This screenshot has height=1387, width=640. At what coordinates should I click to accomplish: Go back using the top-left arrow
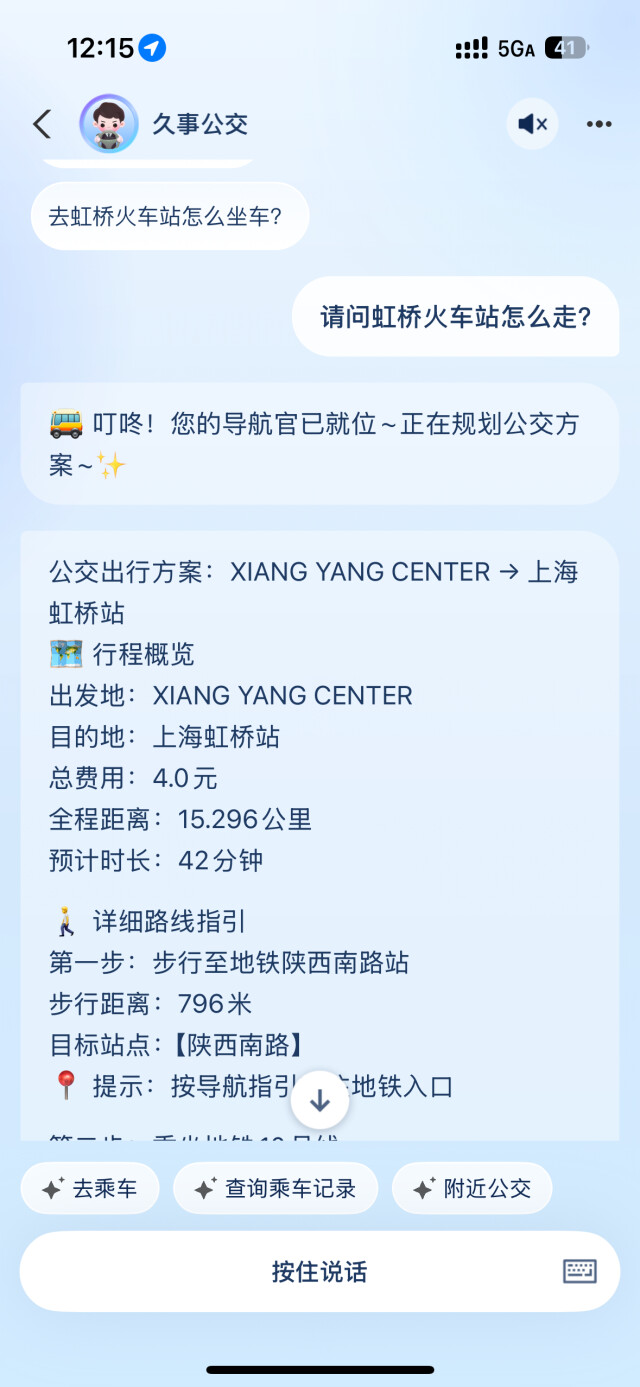click(x=42, y=124)
